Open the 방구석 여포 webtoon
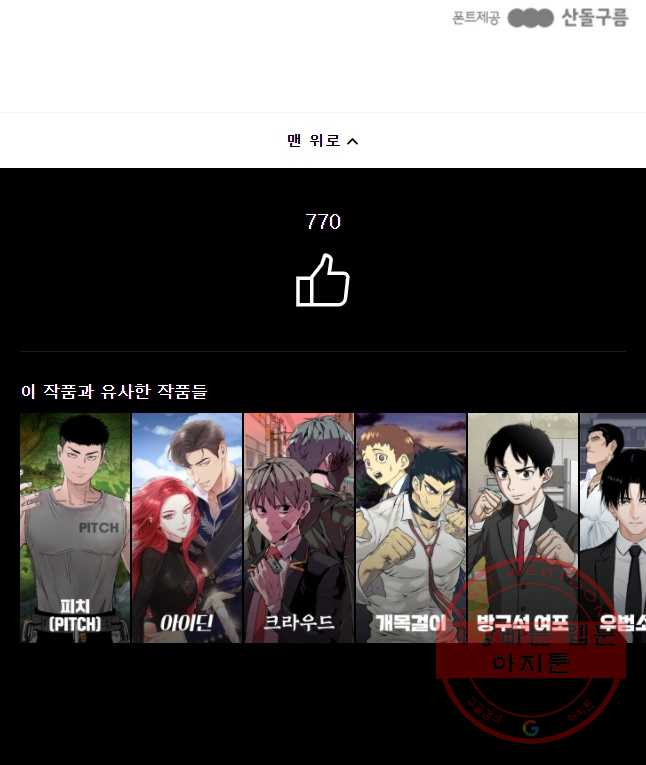Viewport: 646px width, 765px height. [523, 528]
